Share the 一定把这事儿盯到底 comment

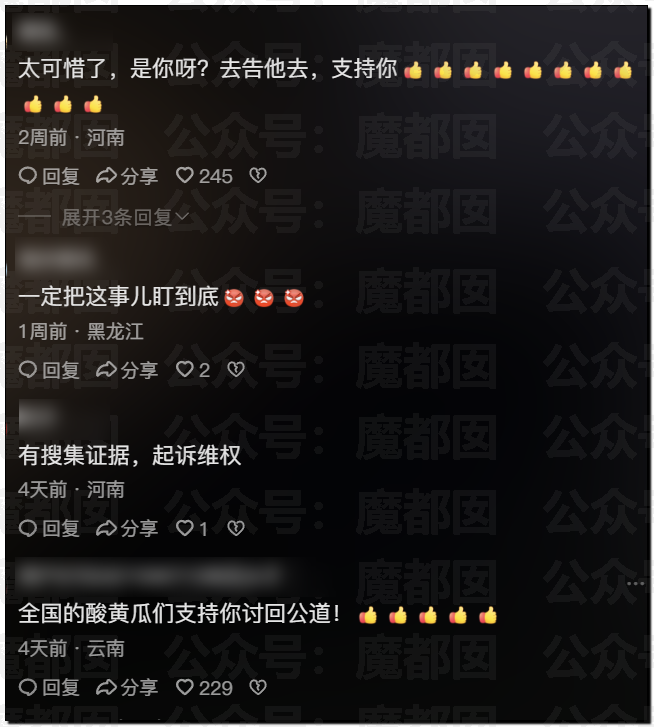(x=127, y=370)
